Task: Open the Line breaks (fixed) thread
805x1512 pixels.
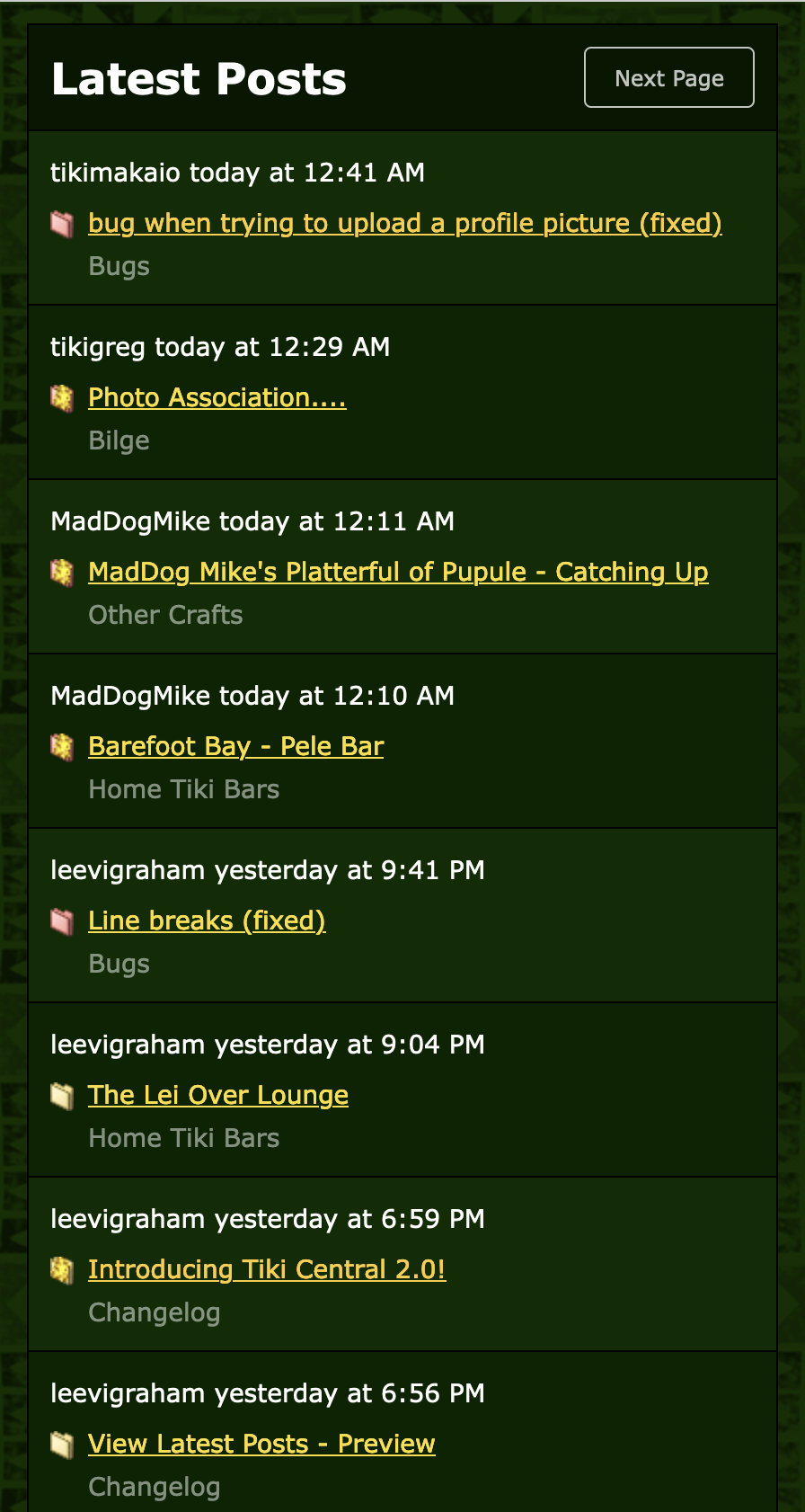Action: (x=207, y=921)
